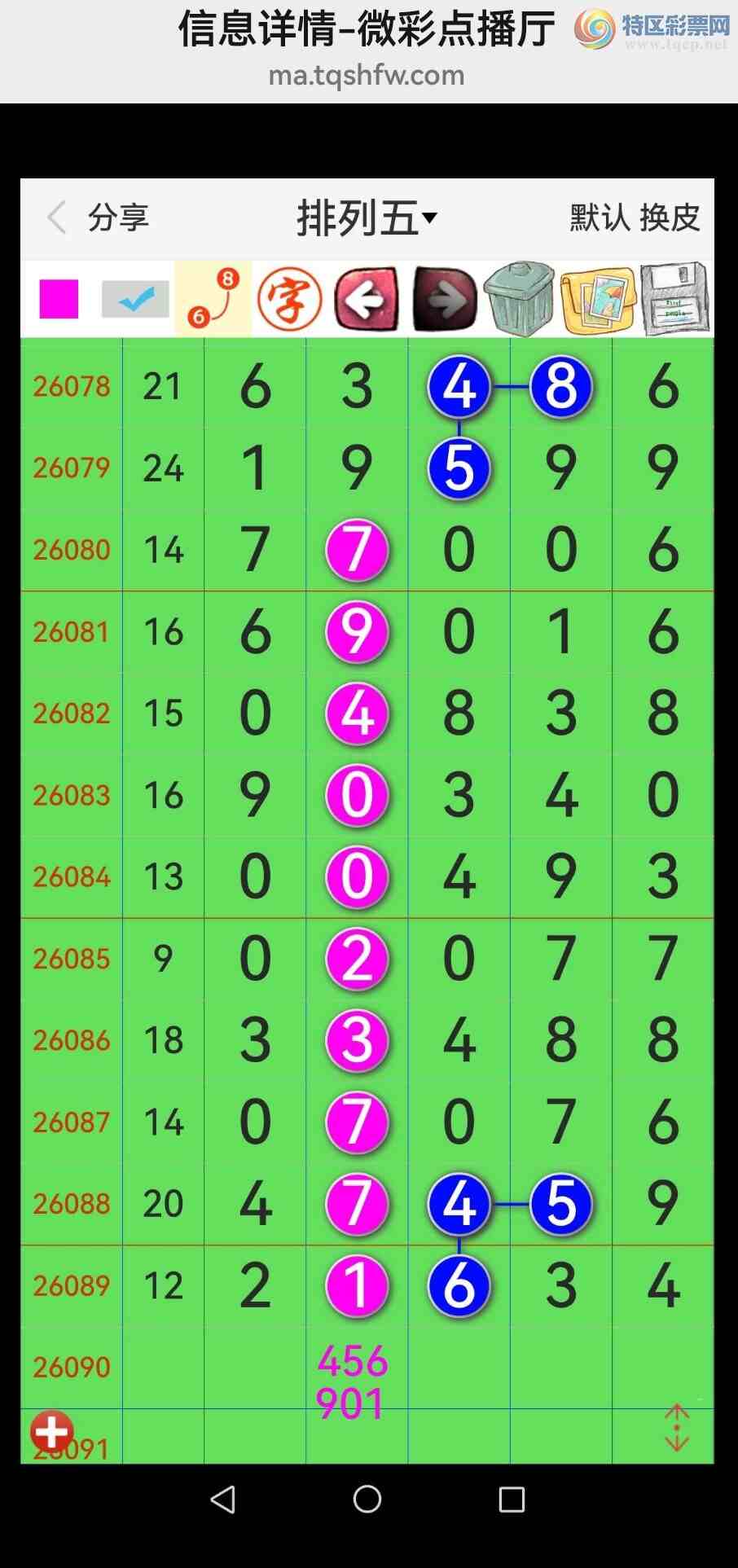Go back using the system back button
The width and height of the screenshot is (738, 1568).
point(222,1499)
